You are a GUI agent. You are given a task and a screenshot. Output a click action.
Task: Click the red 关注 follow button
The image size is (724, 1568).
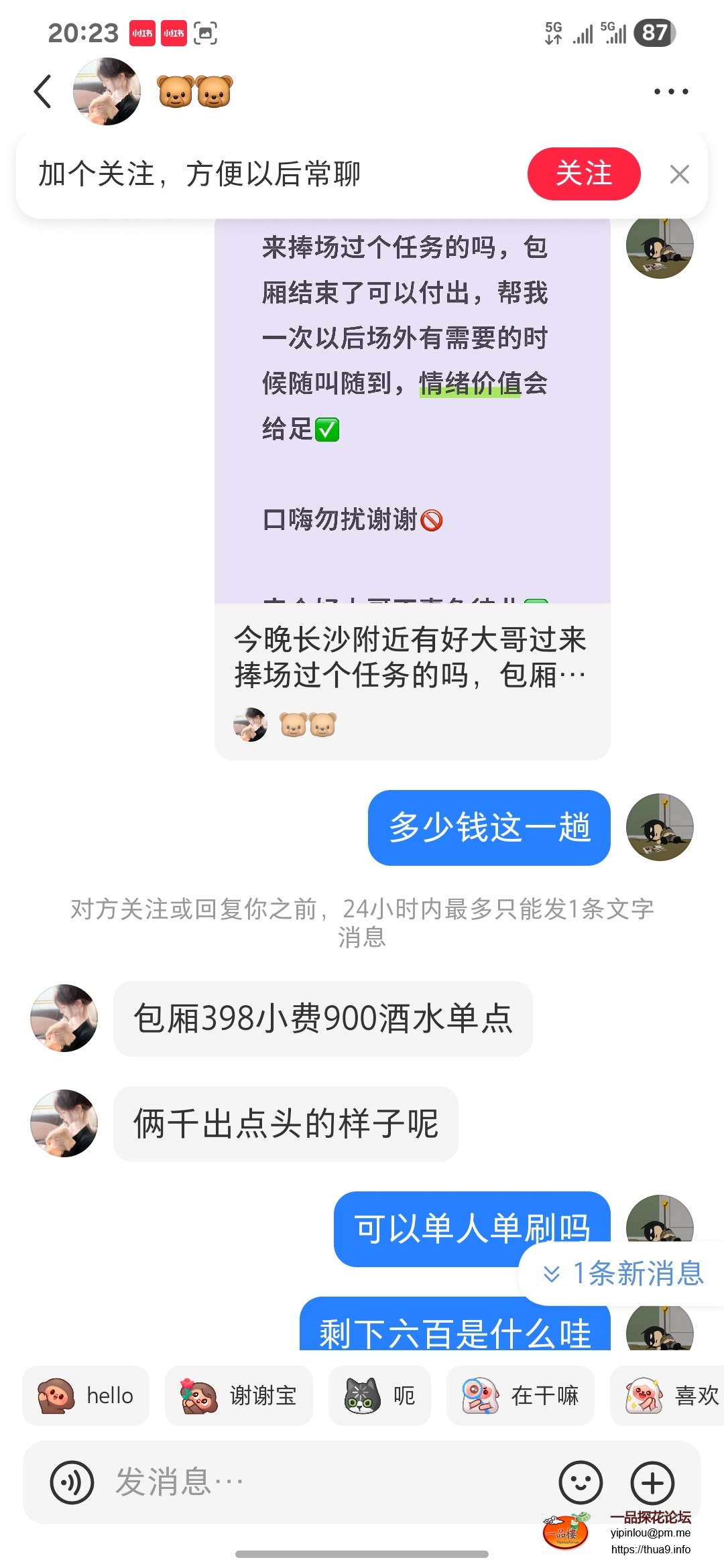[586, 174]
